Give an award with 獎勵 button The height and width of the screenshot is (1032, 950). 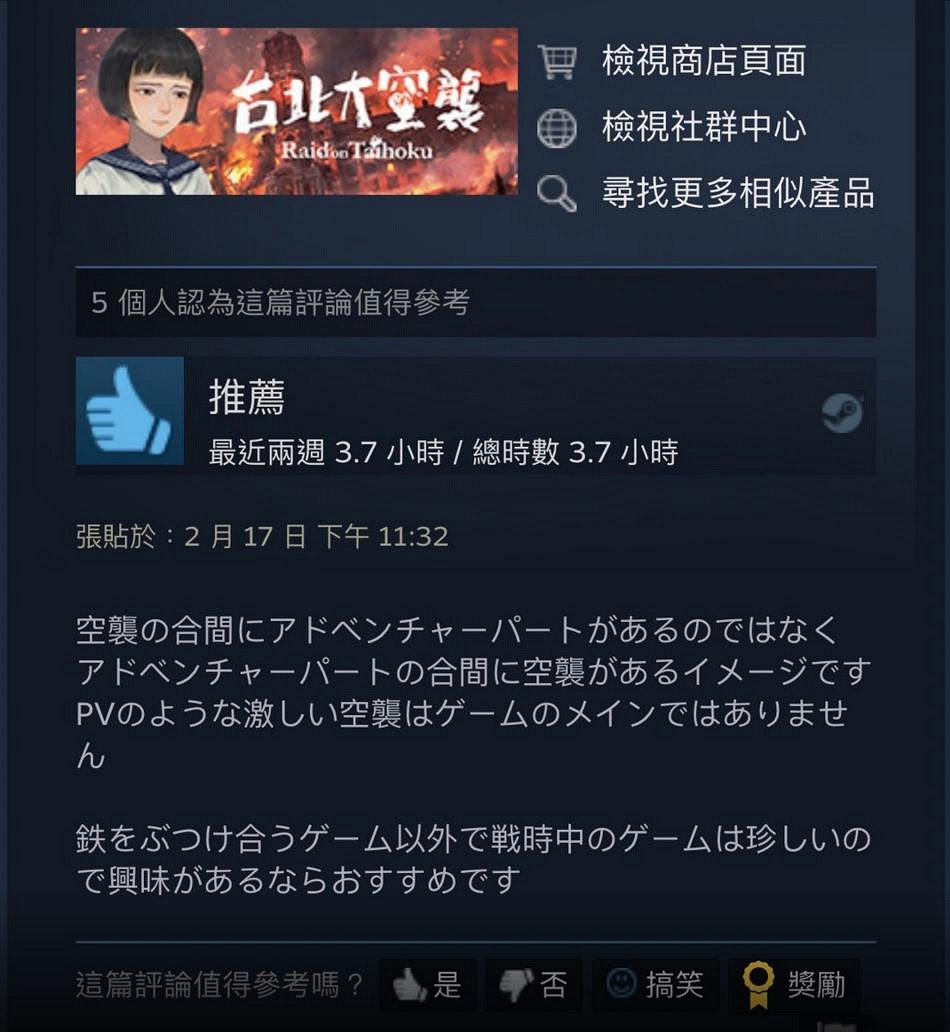795,985
